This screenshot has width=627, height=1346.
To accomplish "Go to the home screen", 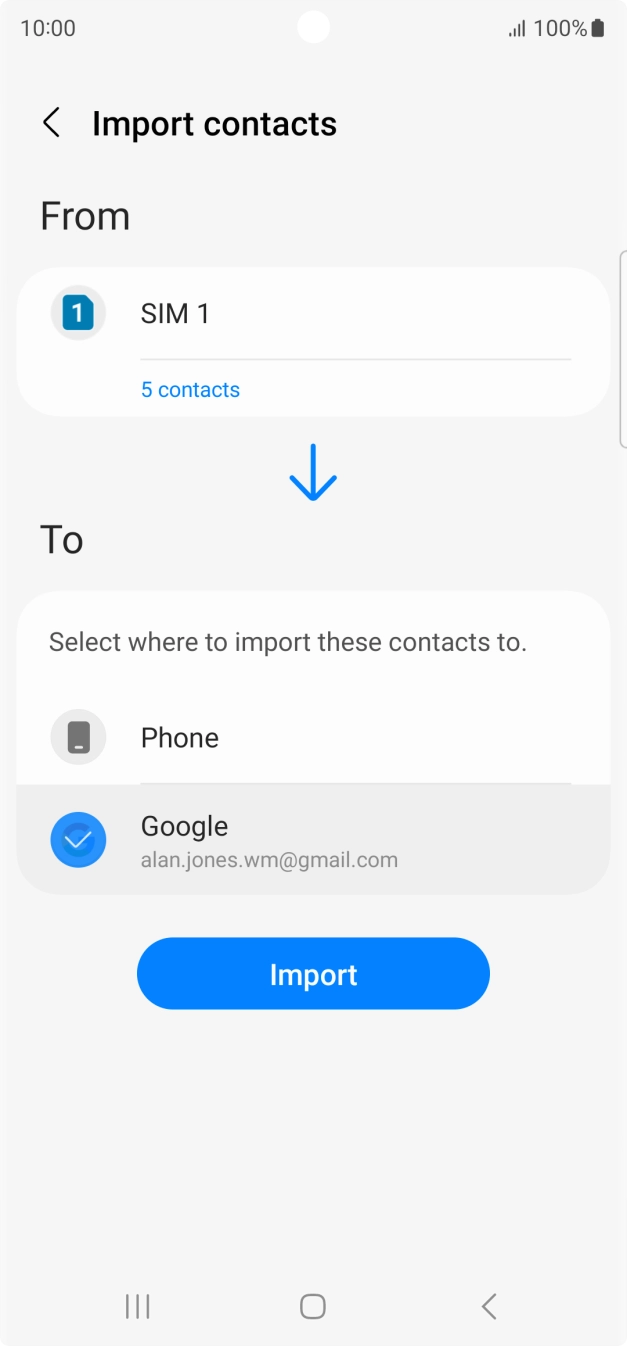I will point(313,1306).
